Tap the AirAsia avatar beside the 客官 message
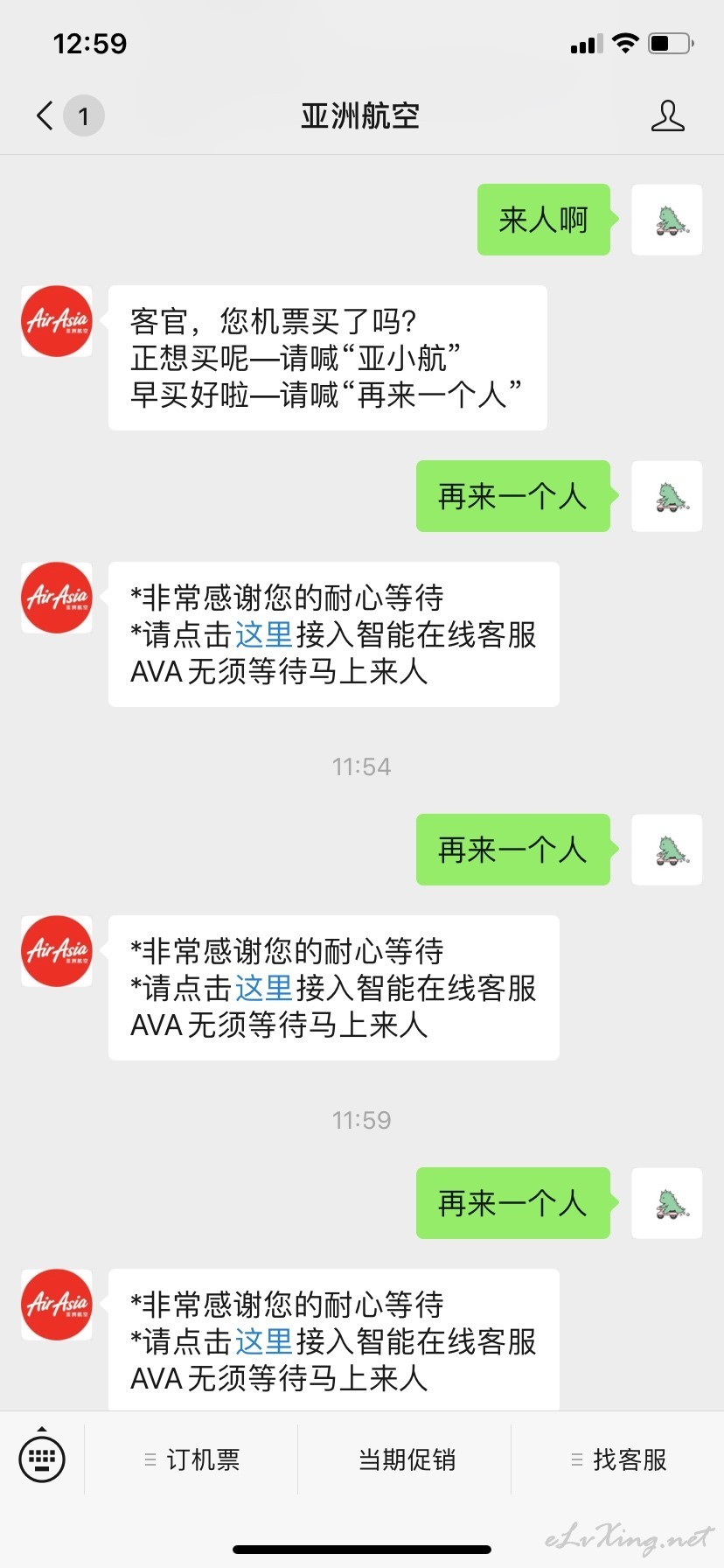The width and height of the screenshot is (724, 1568). tap(57, 321)
